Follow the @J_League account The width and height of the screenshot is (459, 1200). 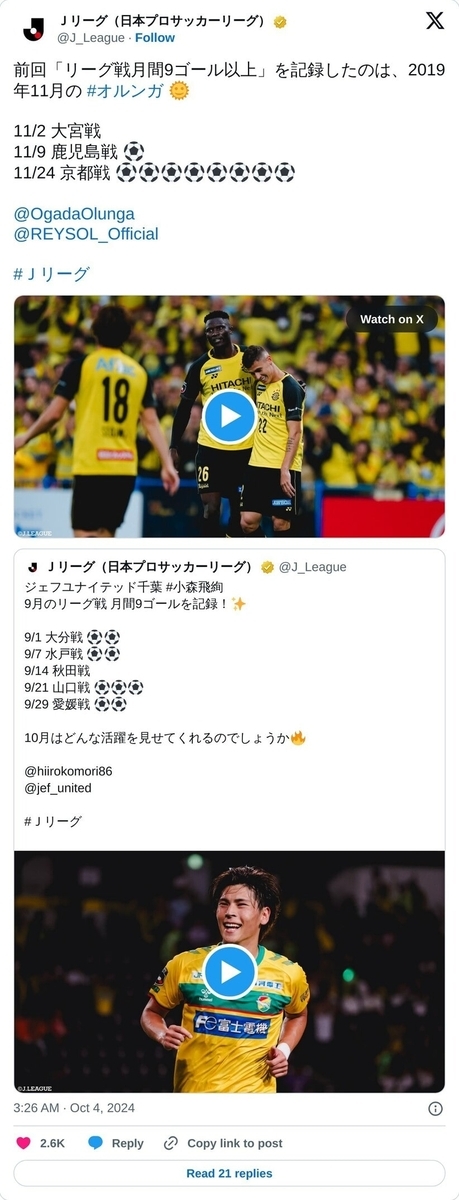(155, 38)
